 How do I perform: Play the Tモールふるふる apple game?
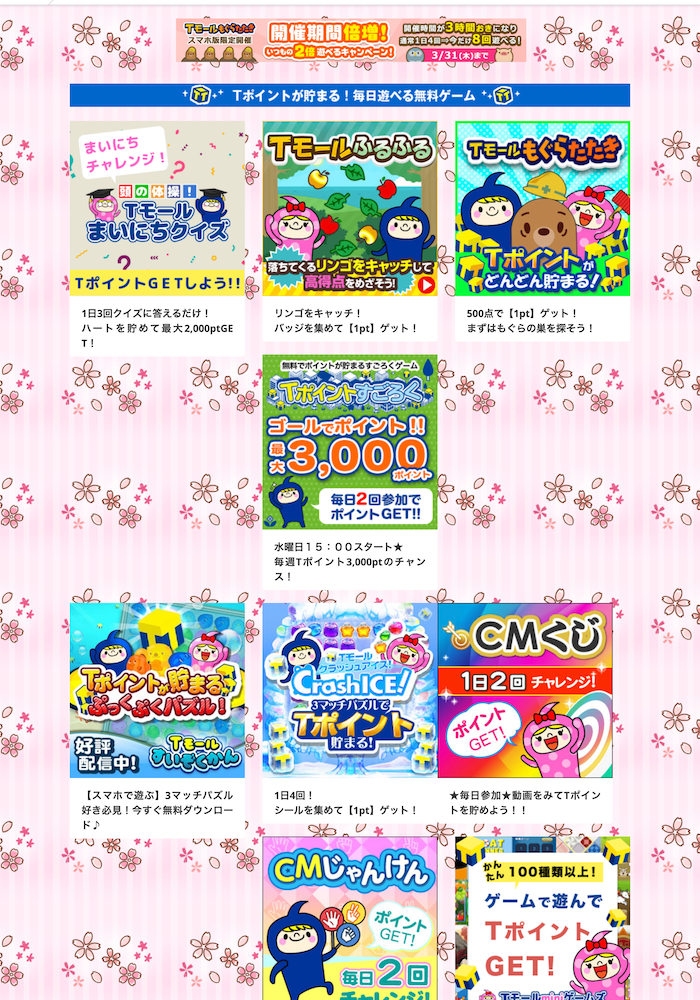pos(350,209)
